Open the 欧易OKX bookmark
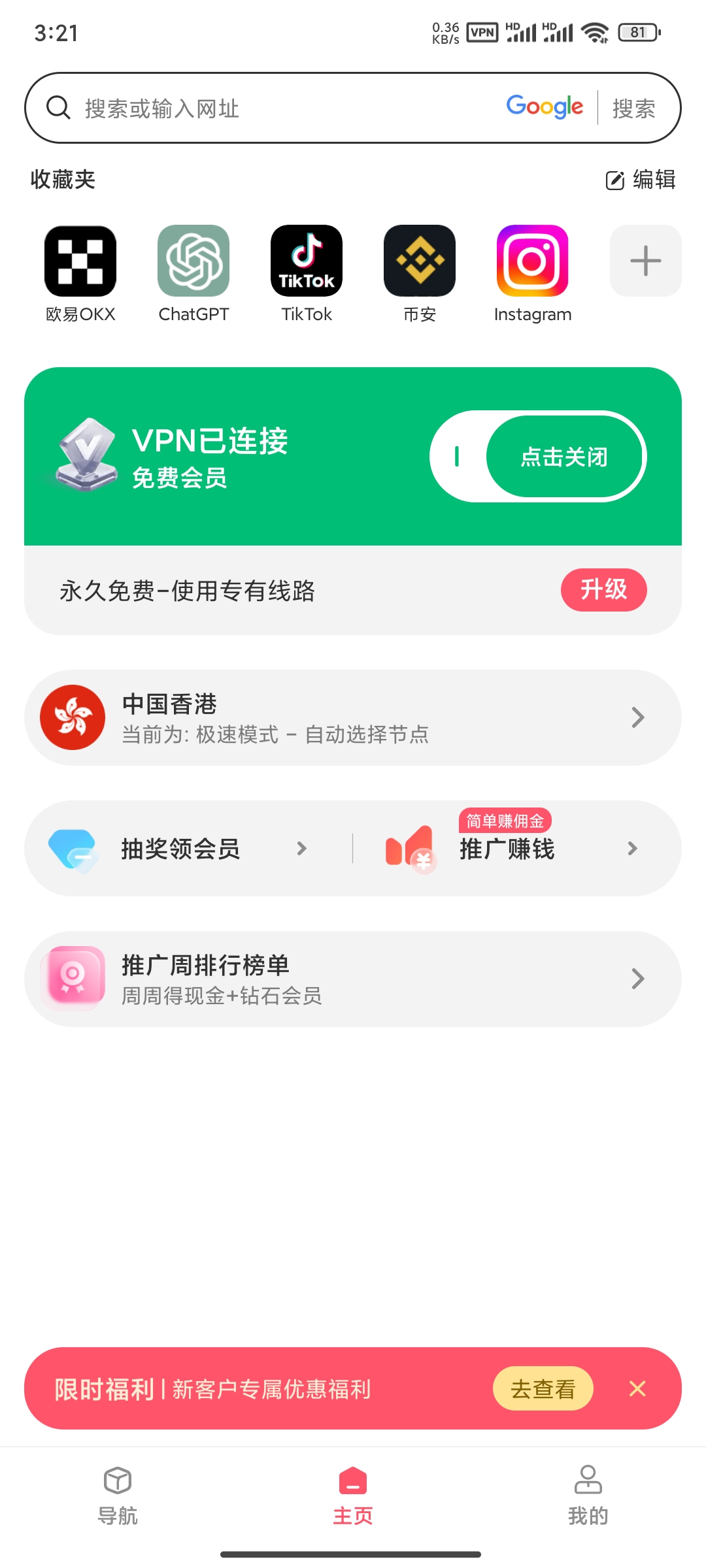The image size is (706, 1568). point(80,261)
